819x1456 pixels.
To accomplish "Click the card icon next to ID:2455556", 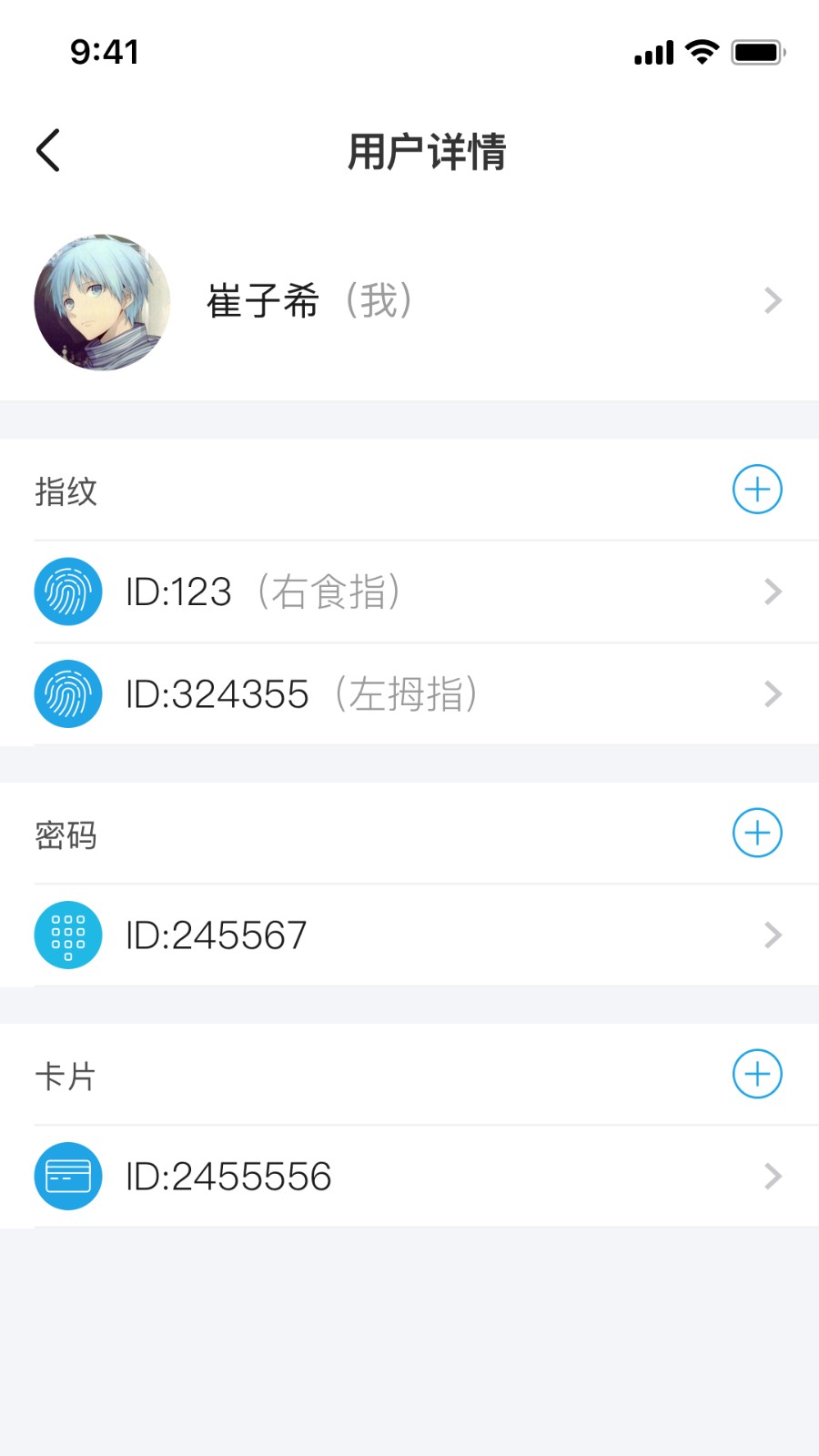I will [67, 1175].
